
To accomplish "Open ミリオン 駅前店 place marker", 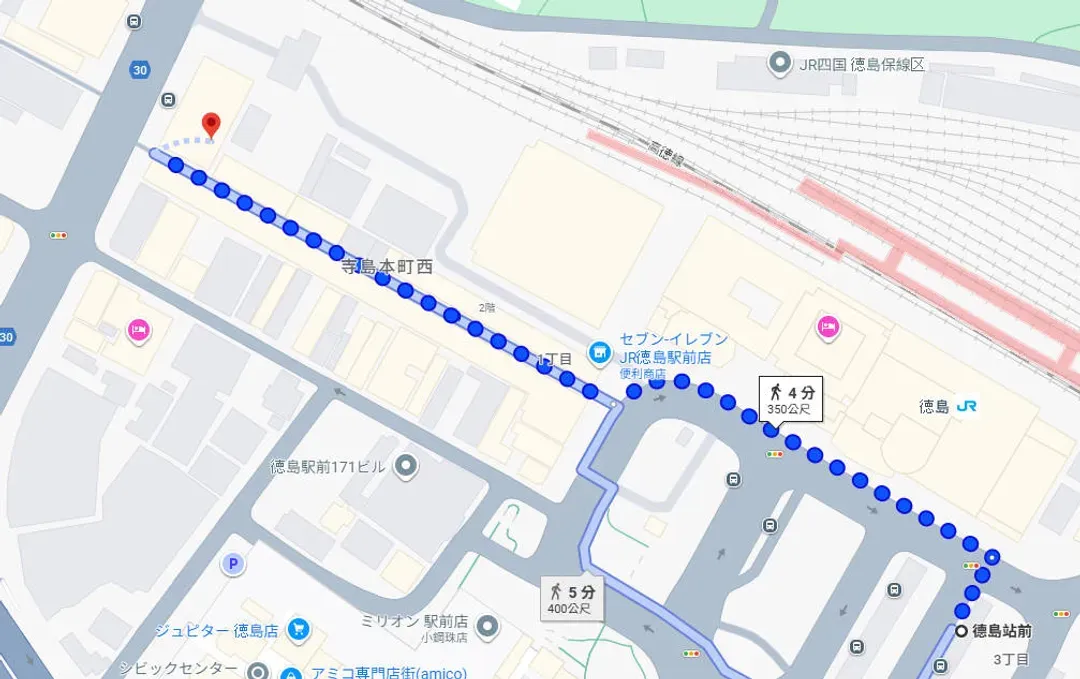I will [x=487, y=626].
